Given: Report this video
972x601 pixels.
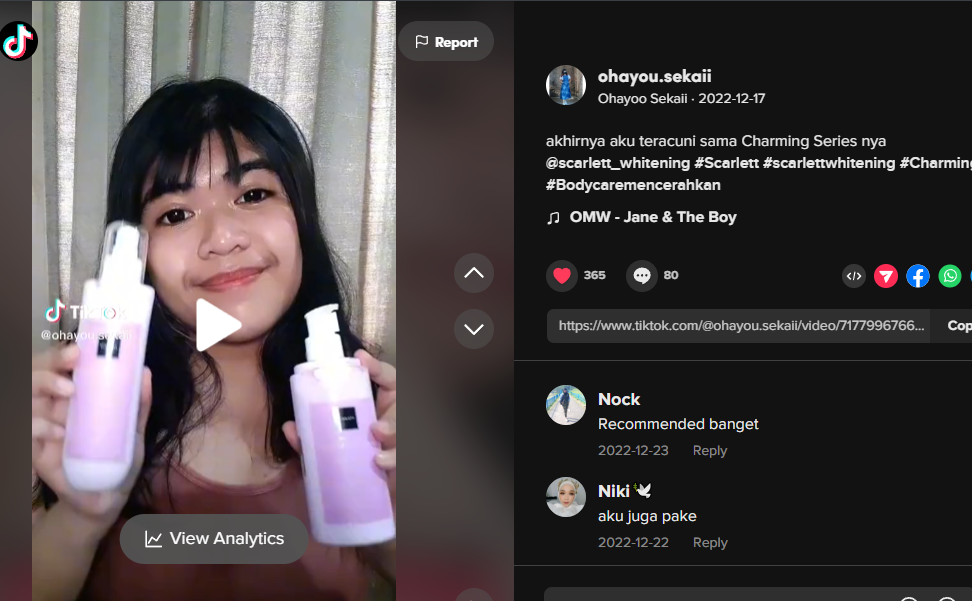Looking at the screenshot, I should pos(446,42).
